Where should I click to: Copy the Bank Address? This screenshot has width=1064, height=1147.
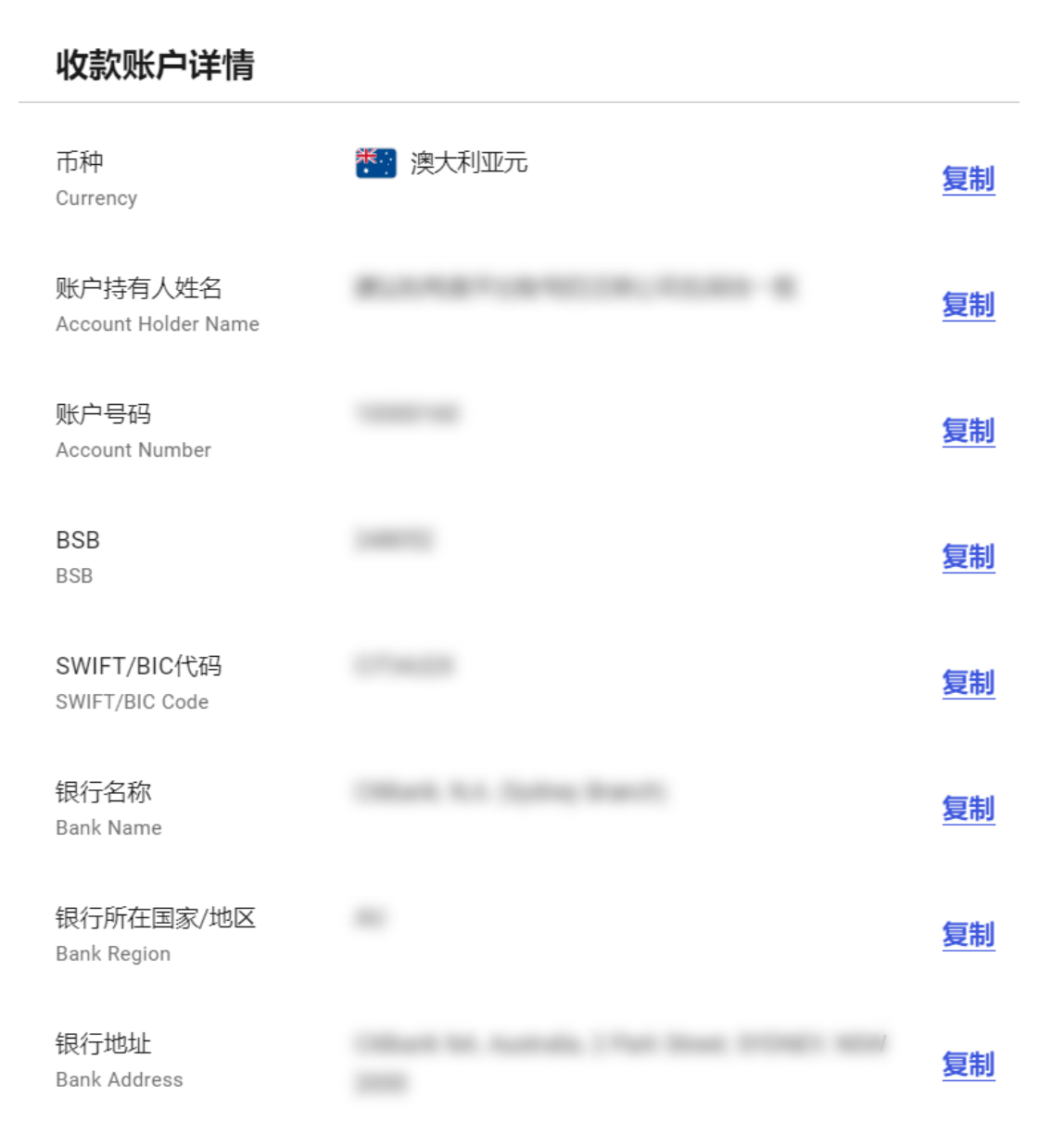point(968,1065)
